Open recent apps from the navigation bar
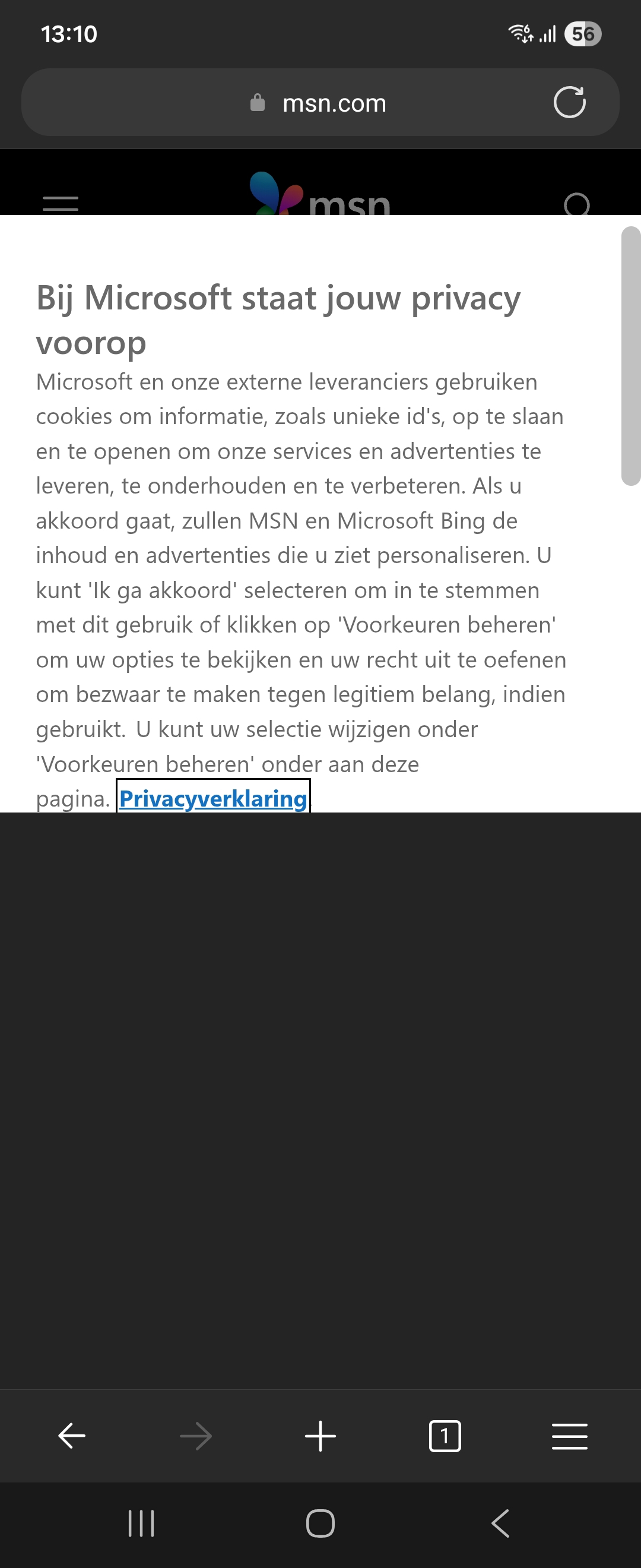 point(141,1523)
